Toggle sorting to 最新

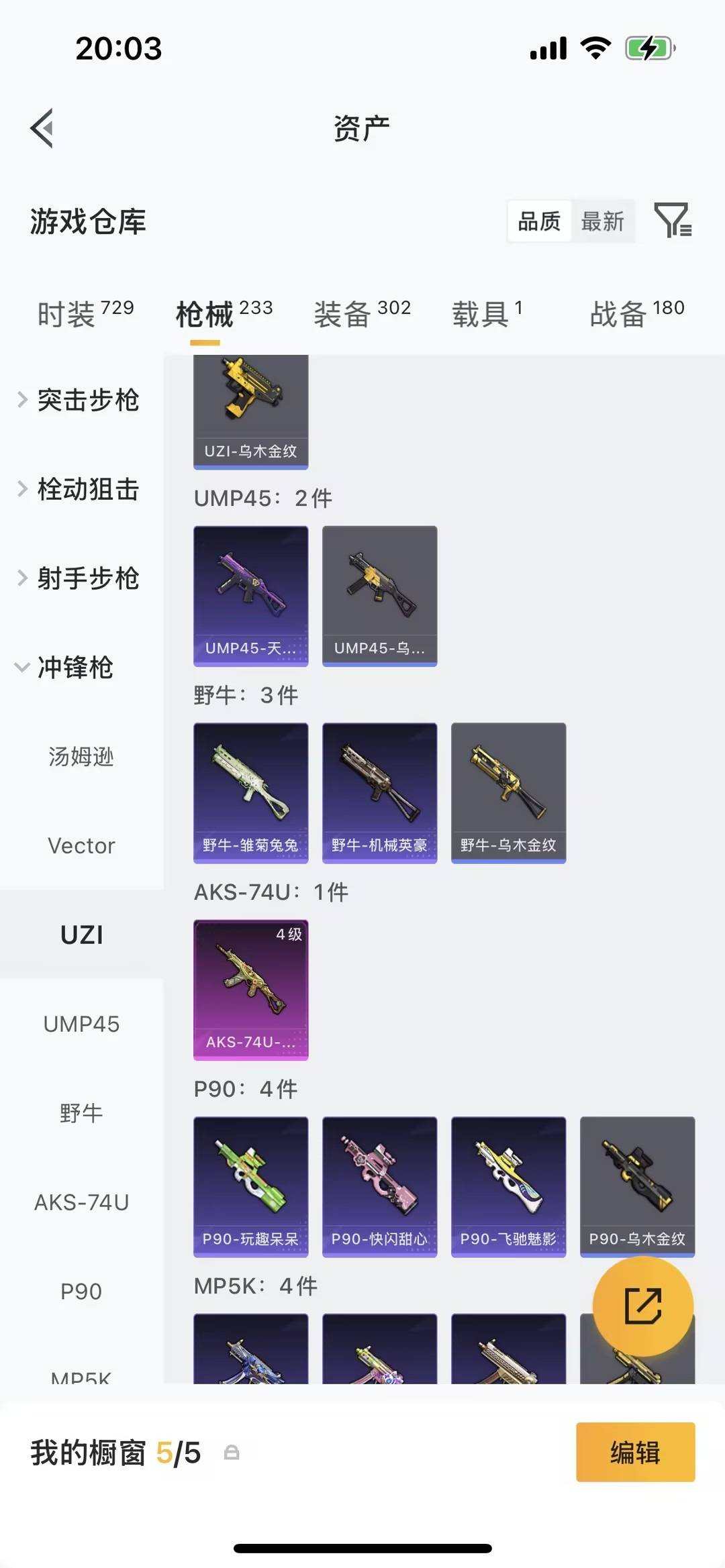click(603, 221)
